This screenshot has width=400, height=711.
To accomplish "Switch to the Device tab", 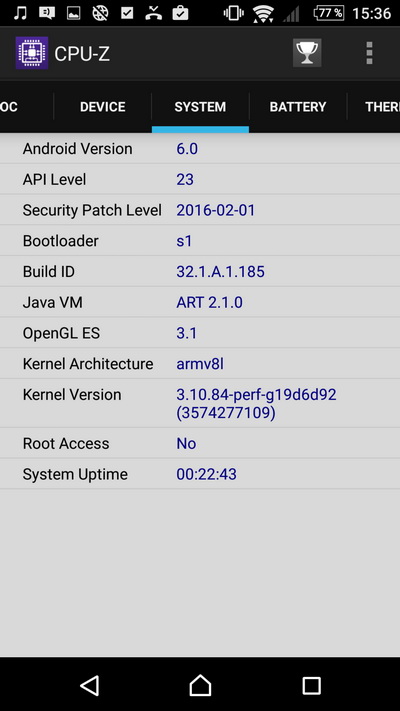I will [x=102, y=107].
